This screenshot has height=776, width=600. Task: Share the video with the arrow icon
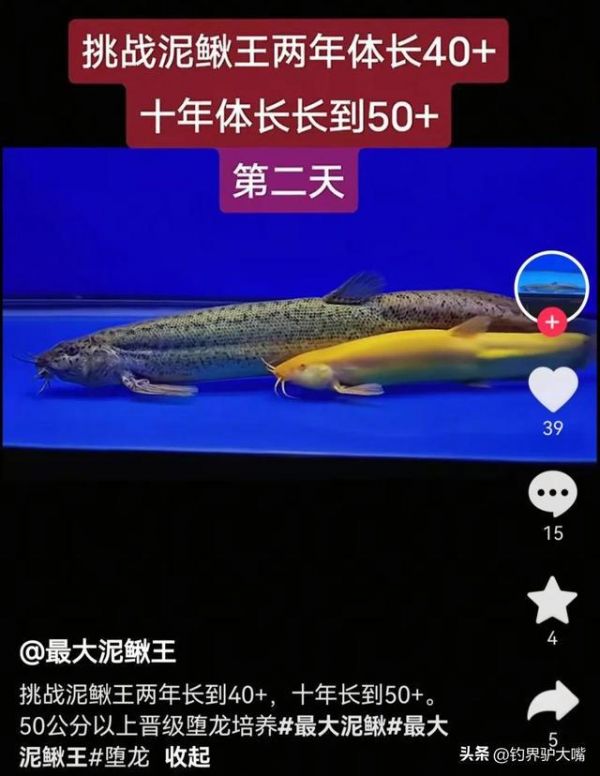click(x=553, y=702)
